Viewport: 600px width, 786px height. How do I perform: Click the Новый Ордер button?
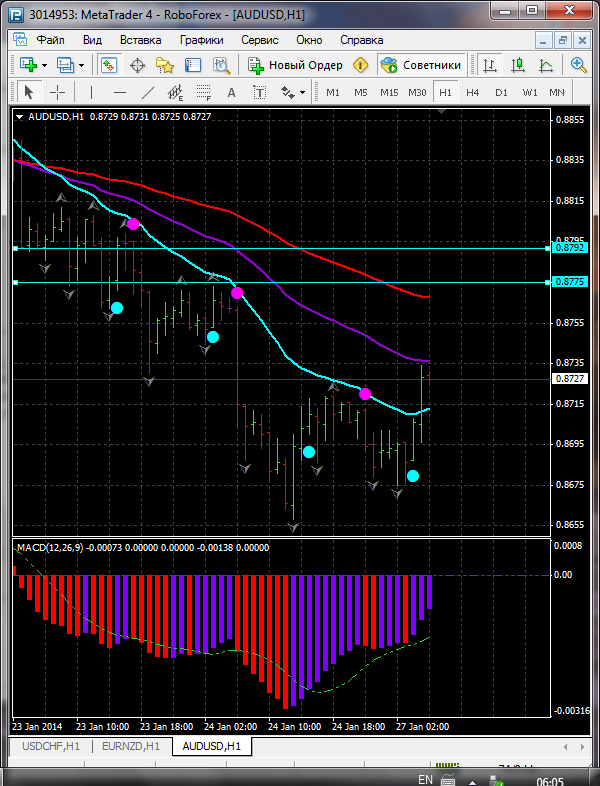coord(296,65)
